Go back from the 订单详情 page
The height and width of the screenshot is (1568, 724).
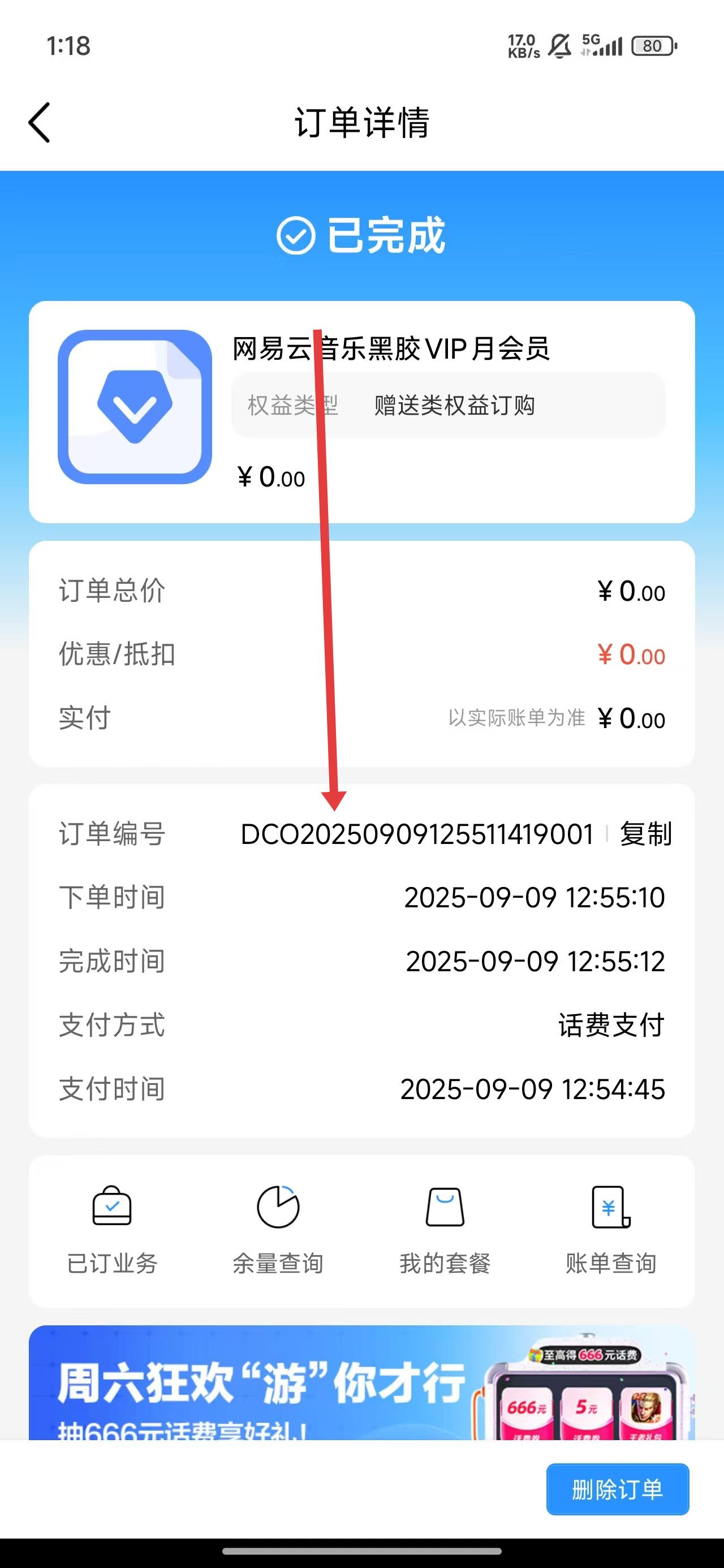(x=40, y=122)
